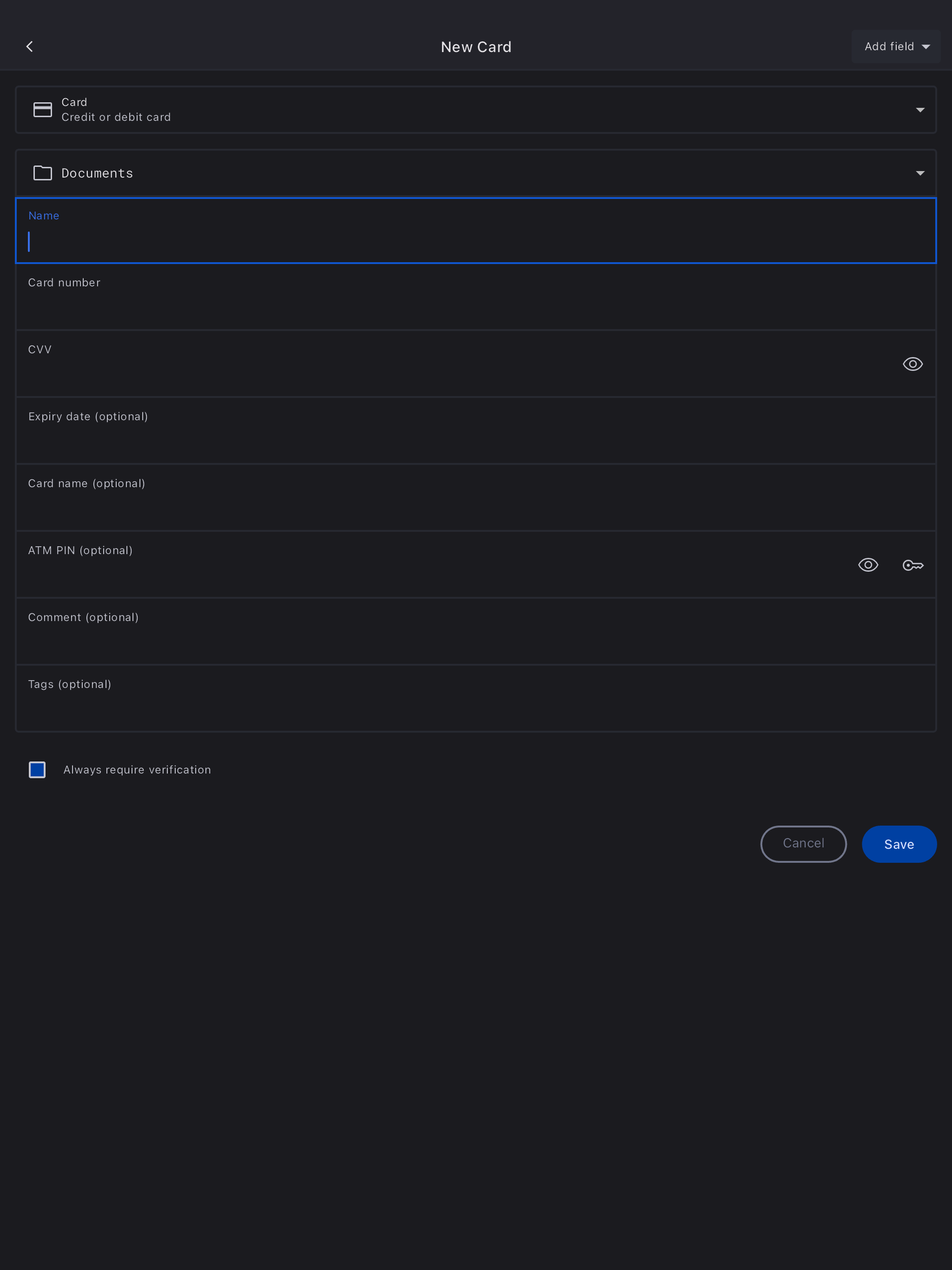This screenshot has height=1270, width=952.
Task: Focus the Name text field
Action: [476, 241]
